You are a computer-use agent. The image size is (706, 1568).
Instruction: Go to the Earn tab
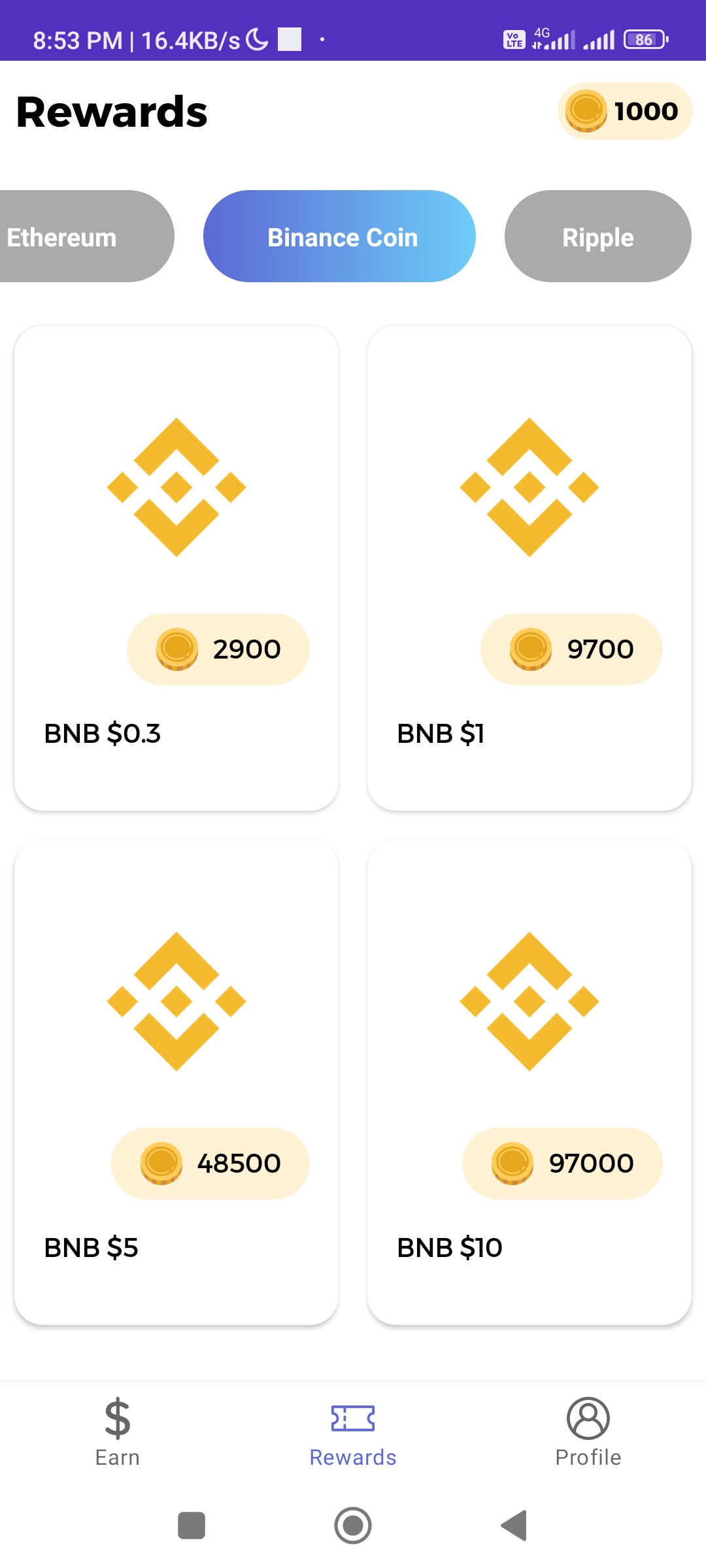tap(118, 1432)
